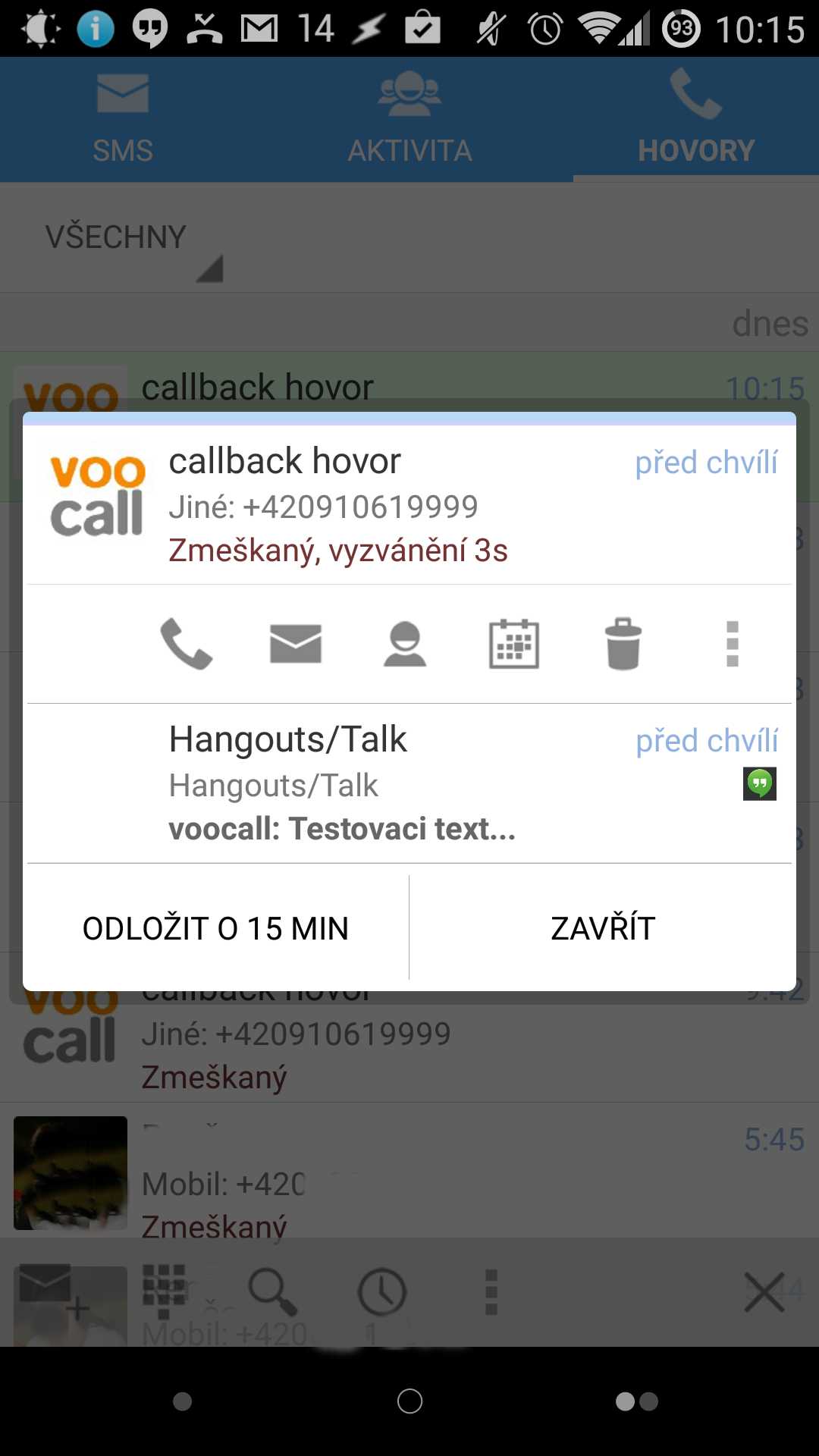Delete the missed call with the trash icon
The width and height of the screenshot is (819, 1456).
coord(623,644)
